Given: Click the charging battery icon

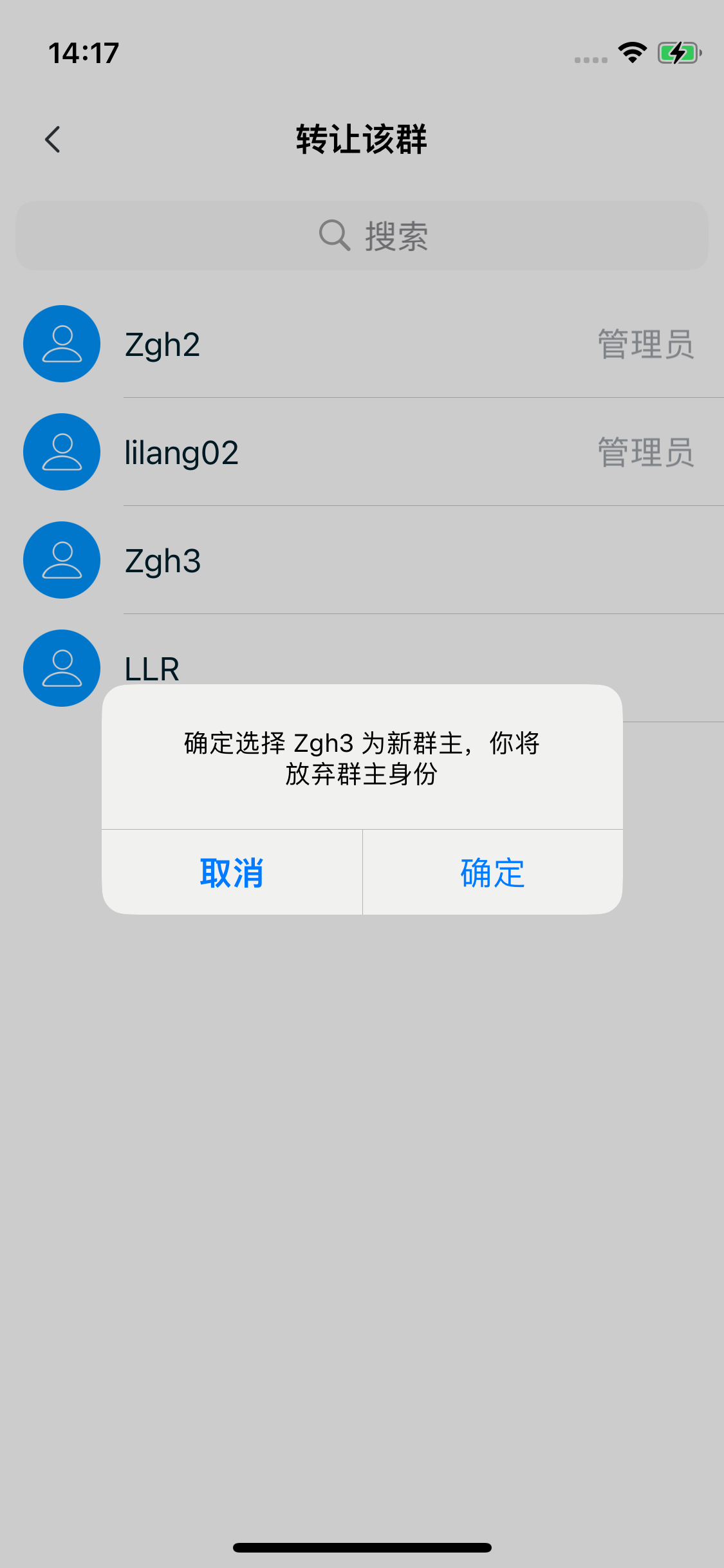Looking at the screenshot, I should [678, 53].
